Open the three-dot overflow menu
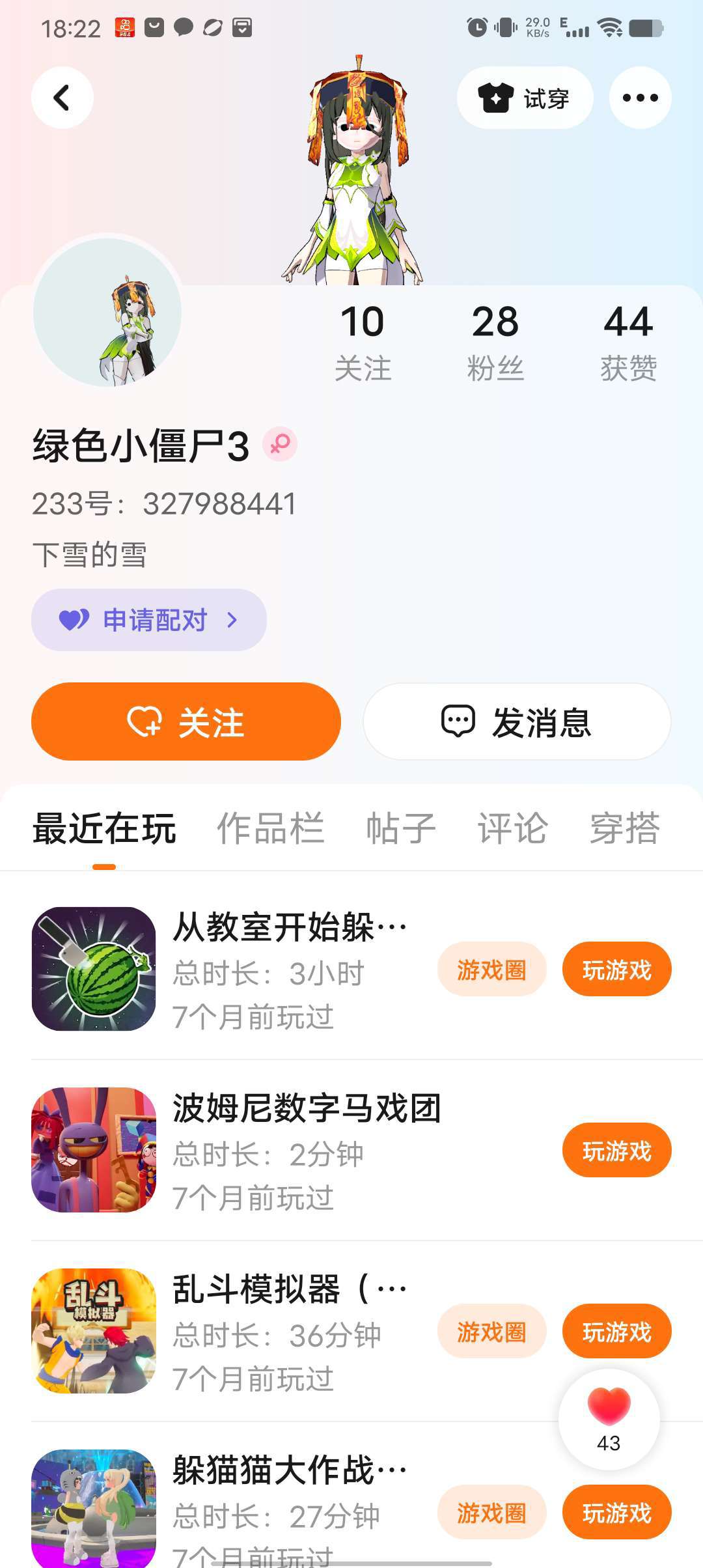Image resolution: width=703 pixels, height=1568 pixels. point(640,98)
